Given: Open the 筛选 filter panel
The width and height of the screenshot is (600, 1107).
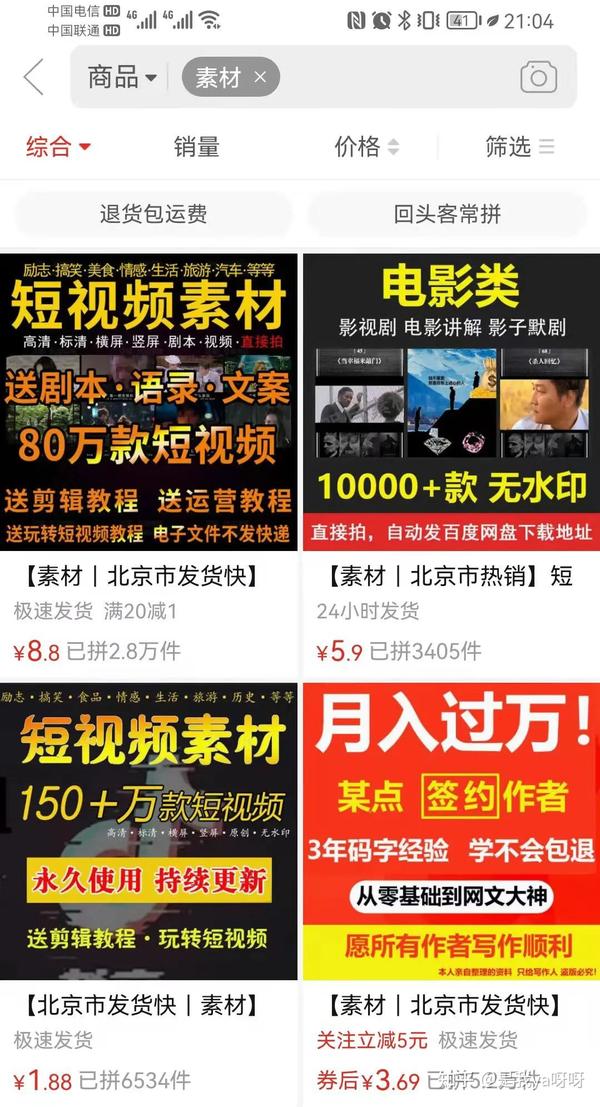Looking at the screenshot, I should click(520, 147).
